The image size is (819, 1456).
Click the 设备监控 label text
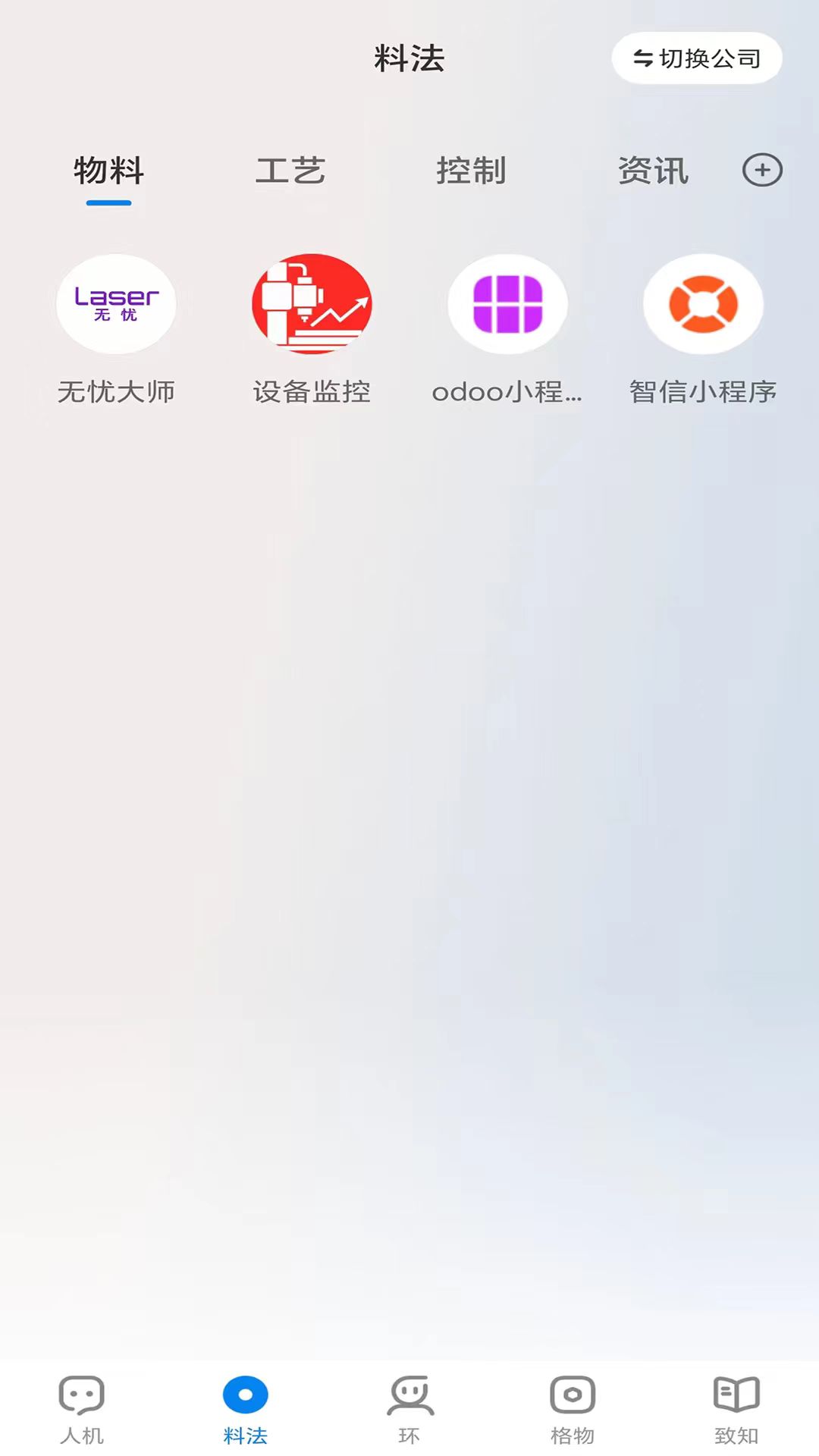(311, 392)
